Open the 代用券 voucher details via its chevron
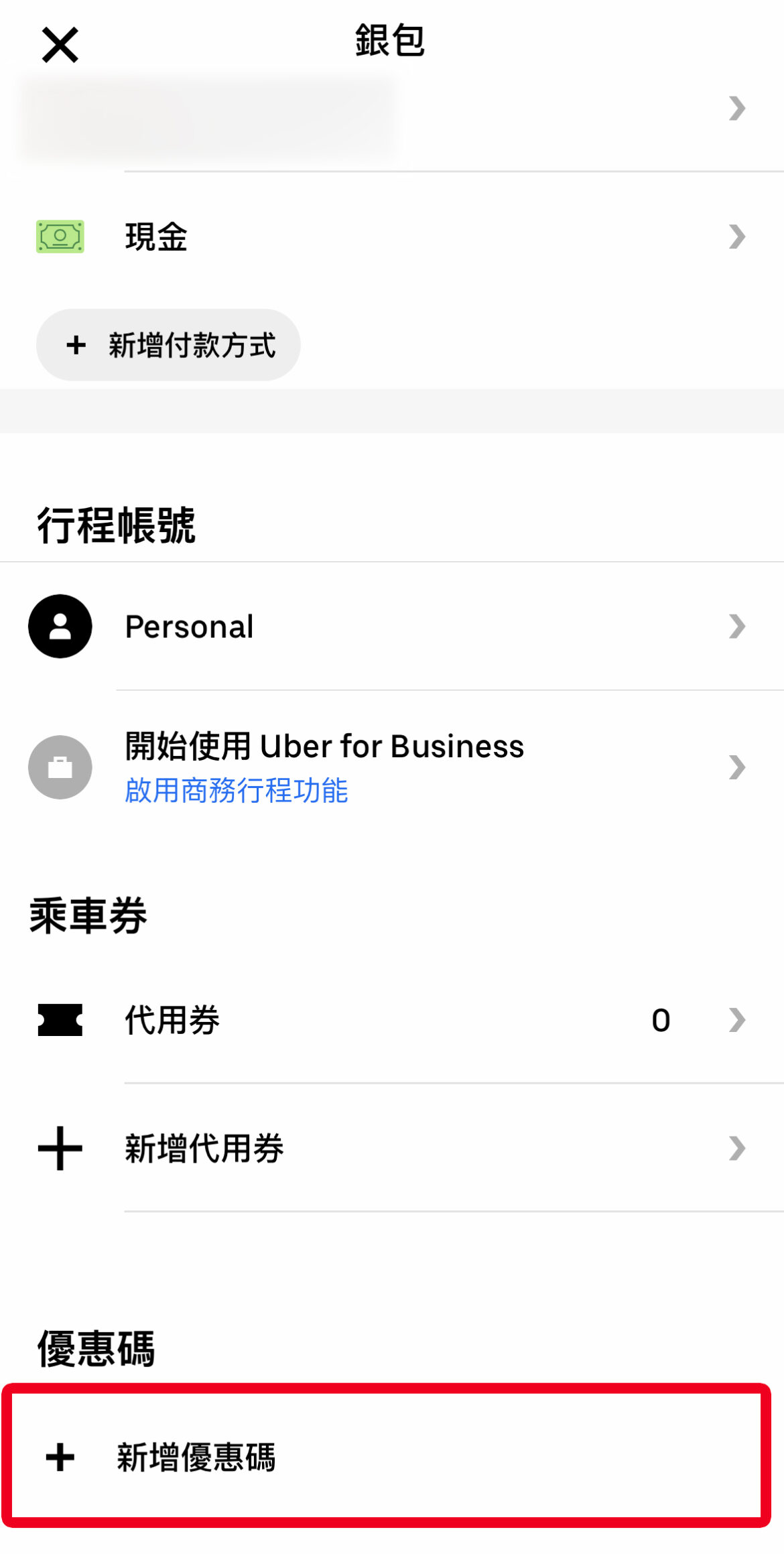 click(x=737, y=1020)
